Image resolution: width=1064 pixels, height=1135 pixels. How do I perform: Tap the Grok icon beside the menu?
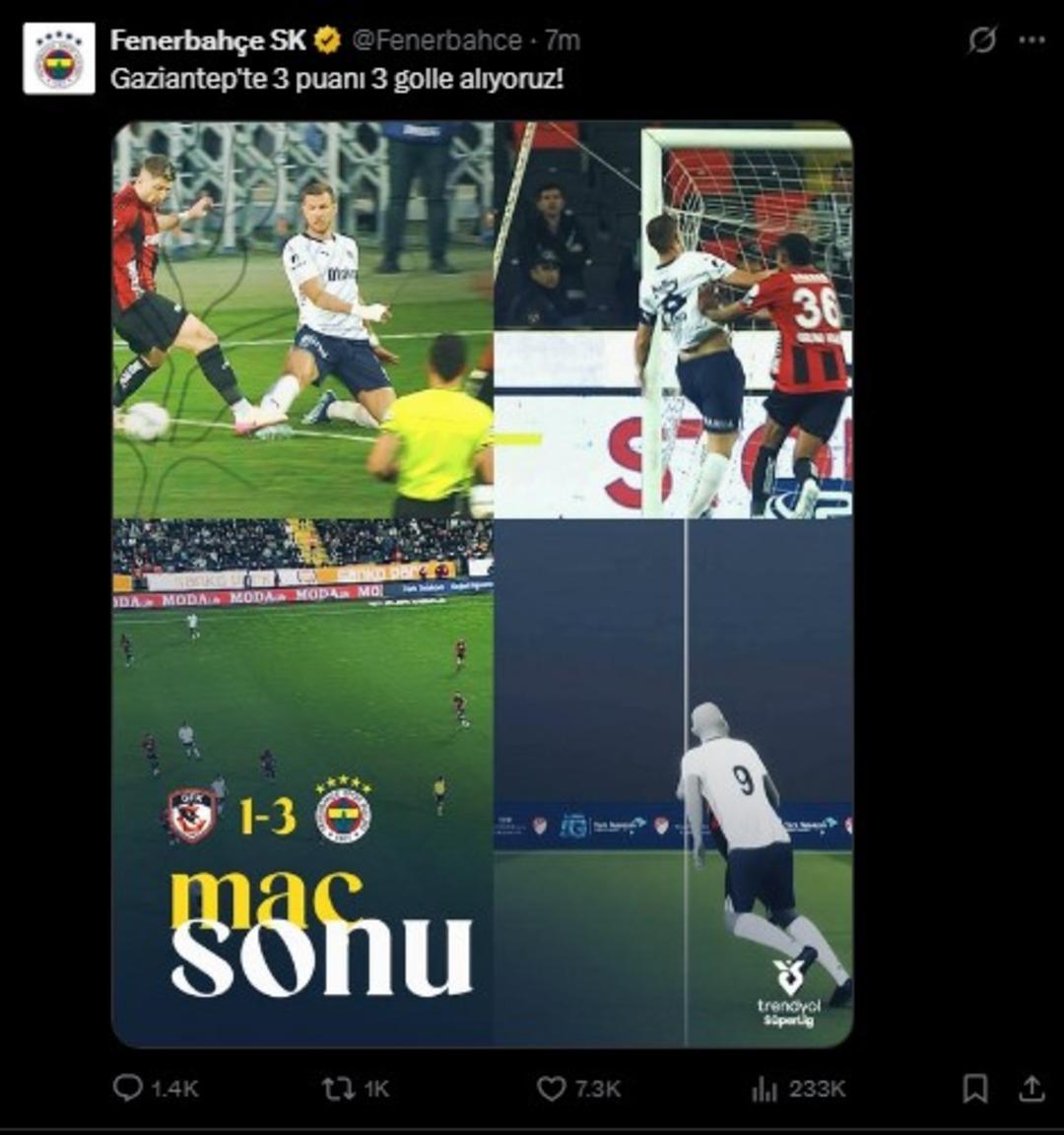982,40
